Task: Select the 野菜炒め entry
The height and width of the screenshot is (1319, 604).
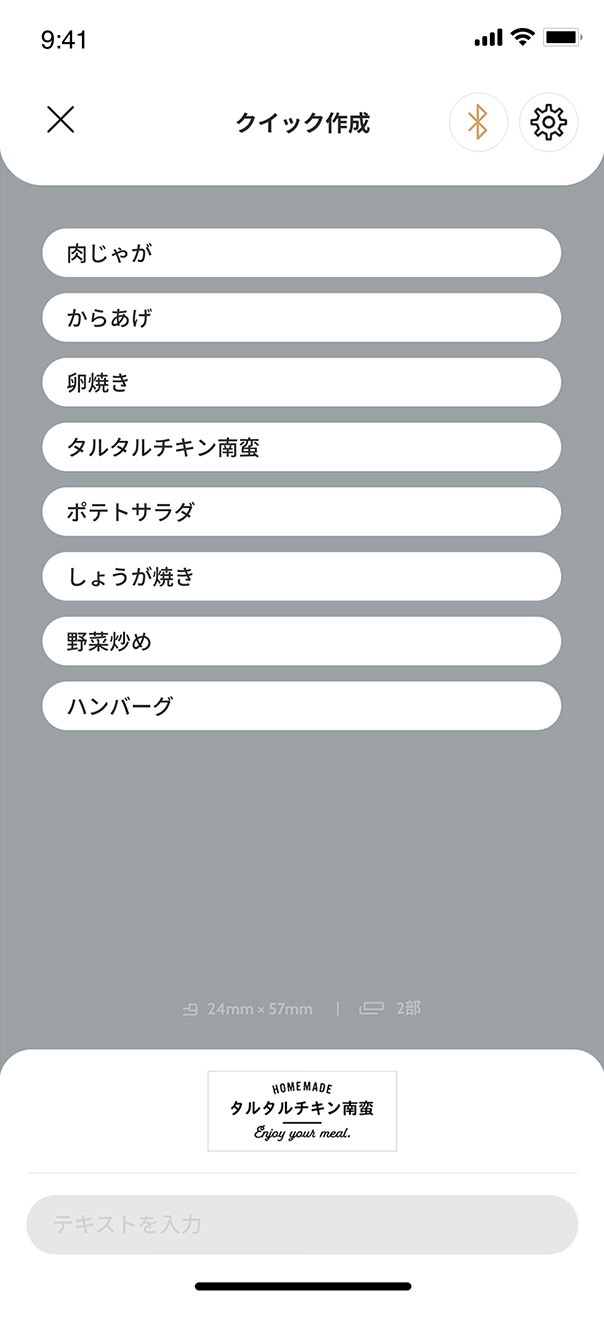Action: [301, 641]
